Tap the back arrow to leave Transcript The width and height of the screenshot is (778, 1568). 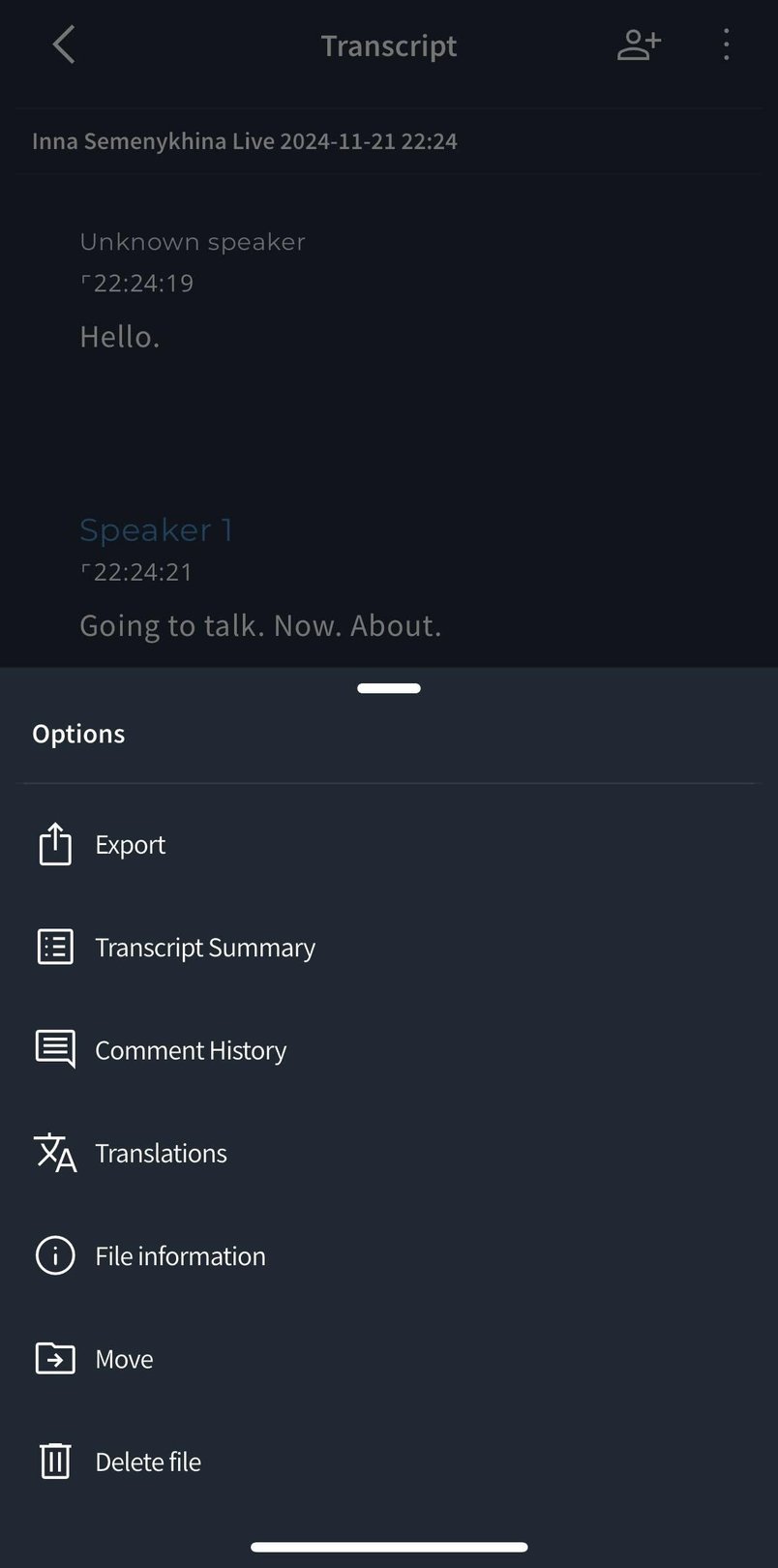[63, 45]
